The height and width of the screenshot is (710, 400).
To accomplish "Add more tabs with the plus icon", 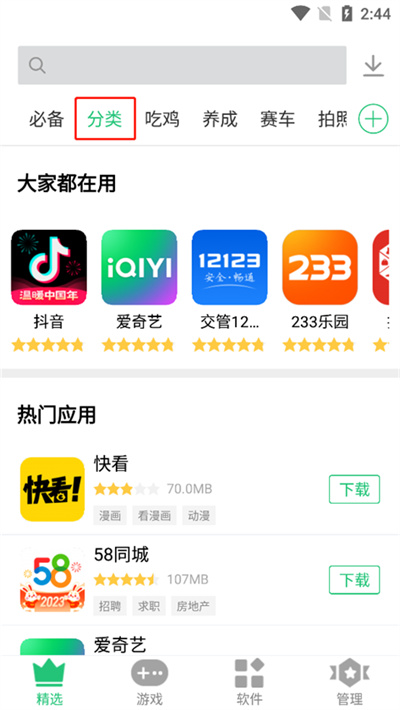I will coord(373,119).
